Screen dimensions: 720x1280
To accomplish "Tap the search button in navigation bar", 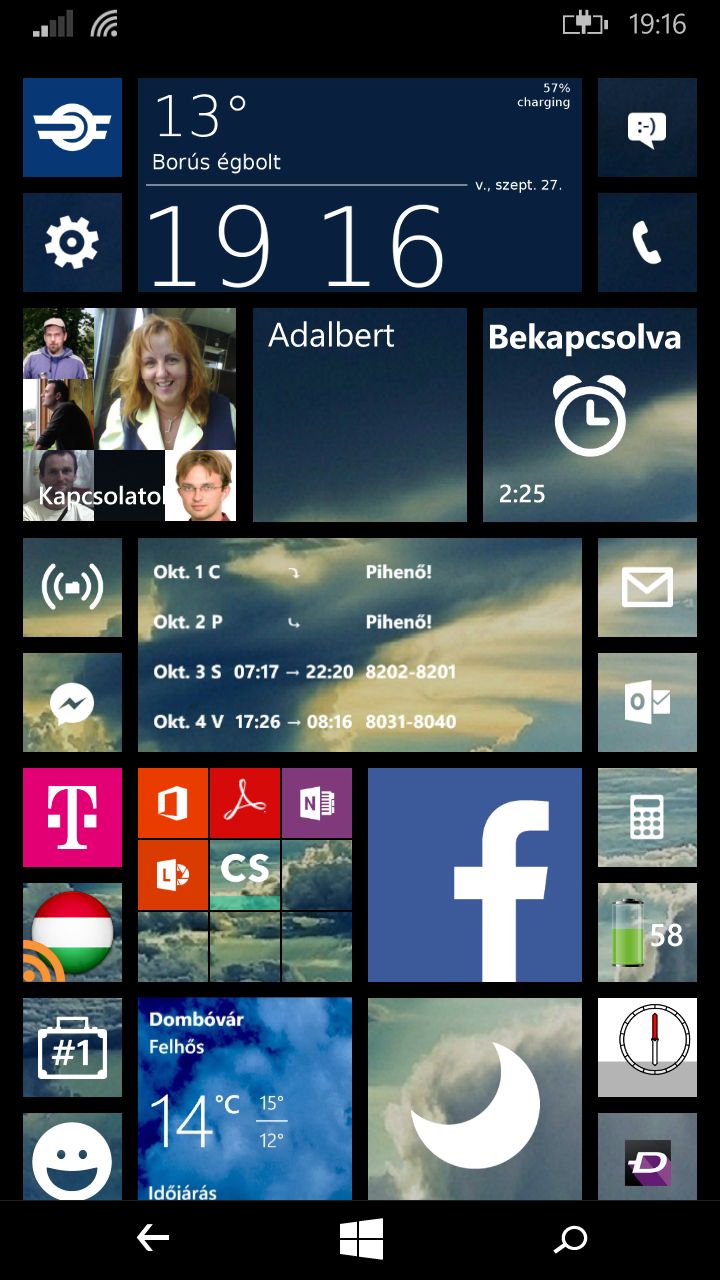I will click(571, 1240).
